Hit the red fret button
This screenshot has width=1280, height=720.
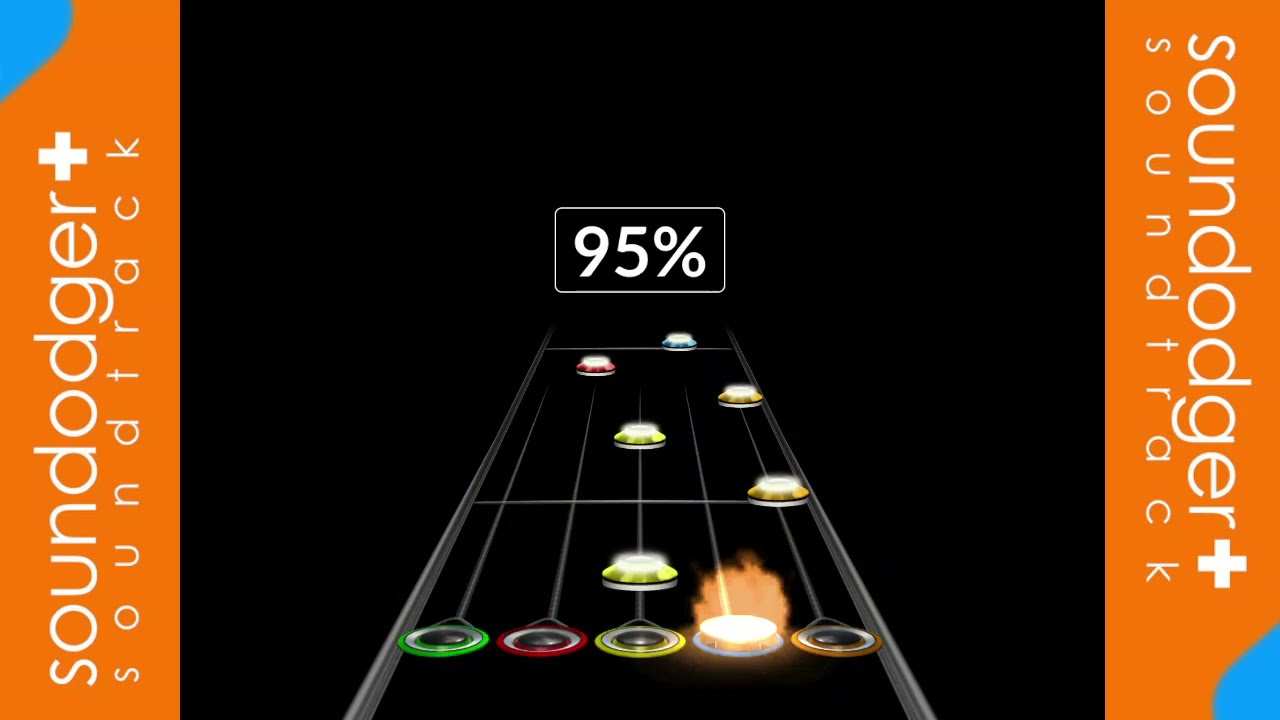point(541,639)
